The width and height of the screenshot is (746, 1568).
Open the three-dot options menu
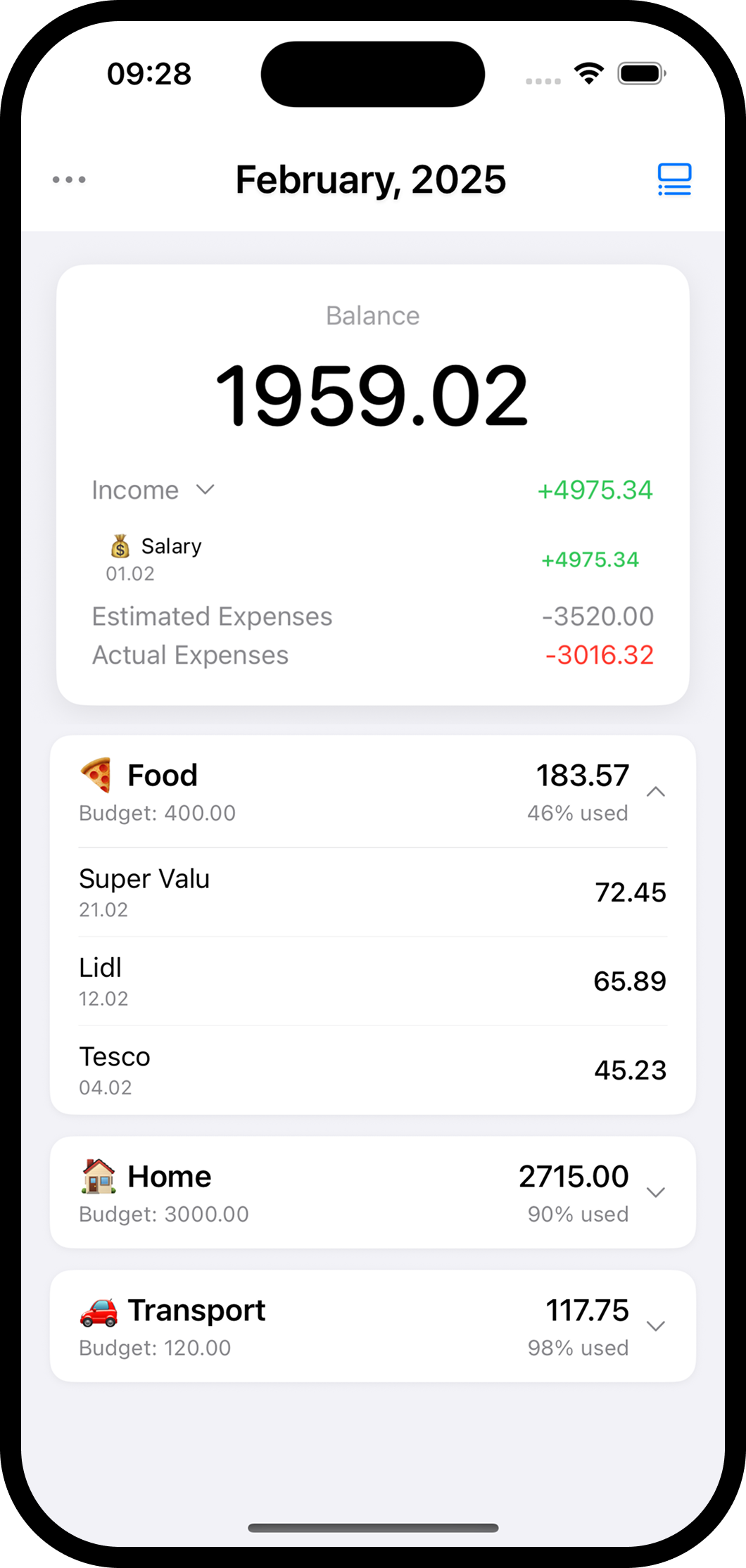pyautogui.click(x=69, y=180)
